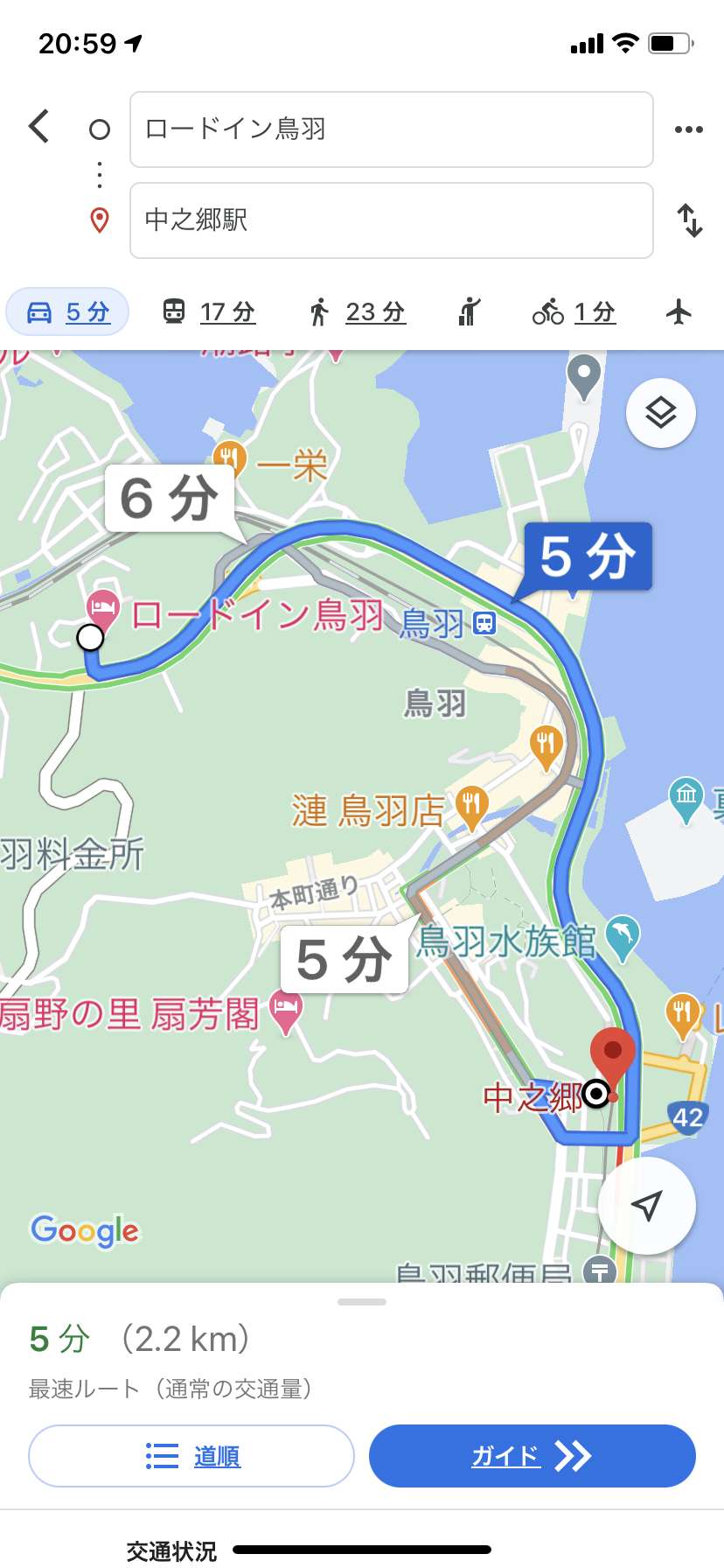This screenshot has width=724, height=1568.
Task: Select the alternate 6 分 route
Action: click(x=170, y=499)
